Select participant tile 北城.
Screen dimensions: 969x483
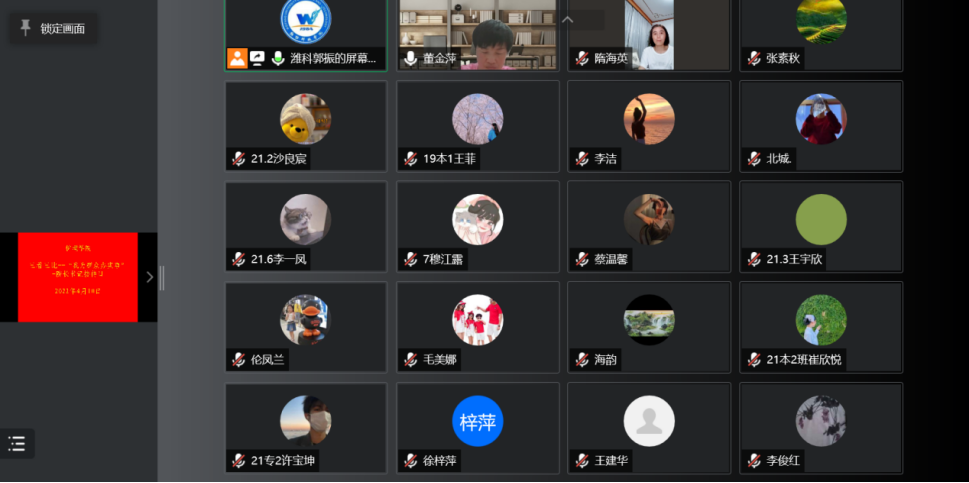pos(820,126)
